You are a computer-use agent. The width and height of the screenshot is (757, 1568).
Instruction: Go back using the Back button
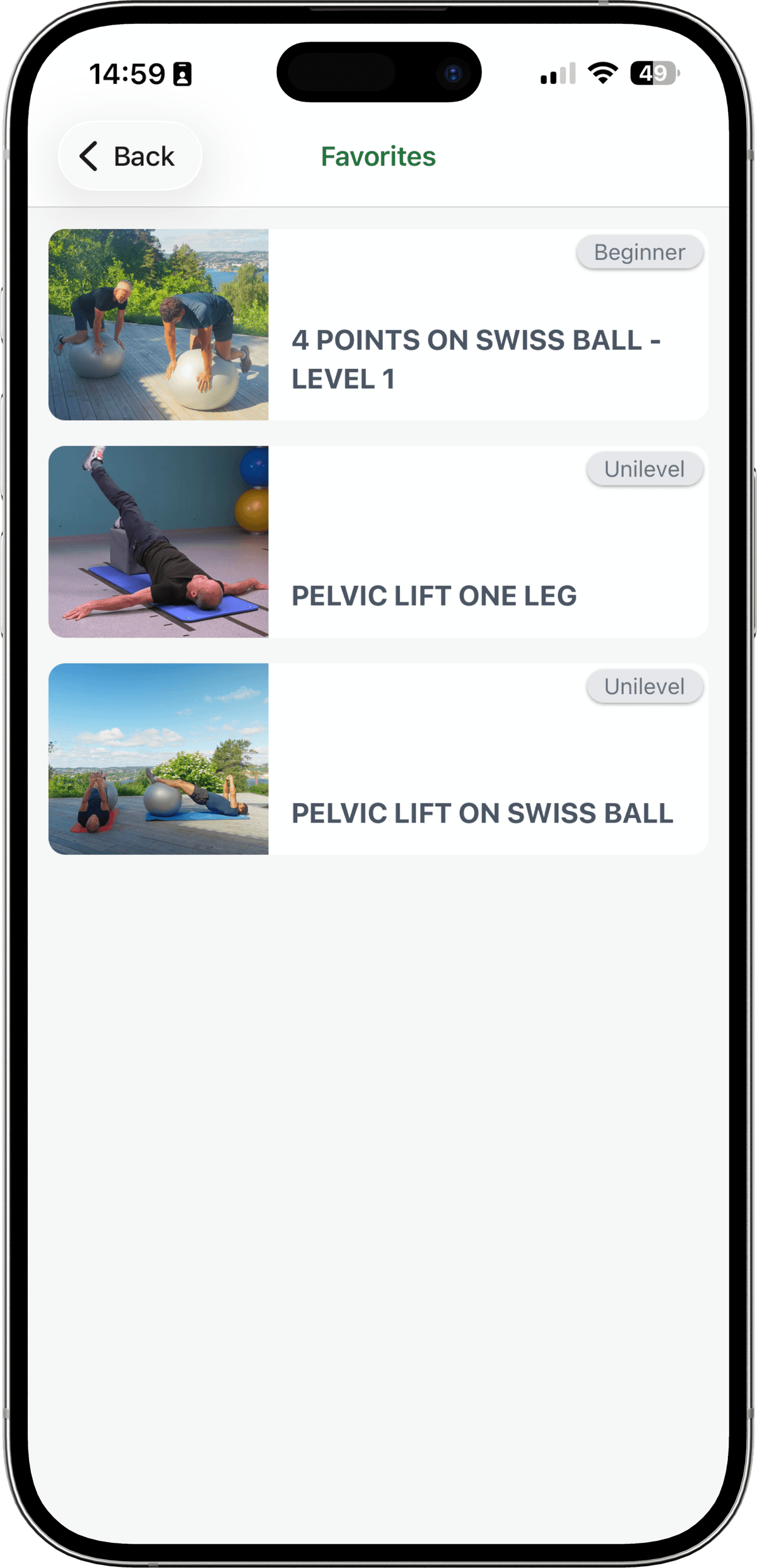click(x=129, y=156)
